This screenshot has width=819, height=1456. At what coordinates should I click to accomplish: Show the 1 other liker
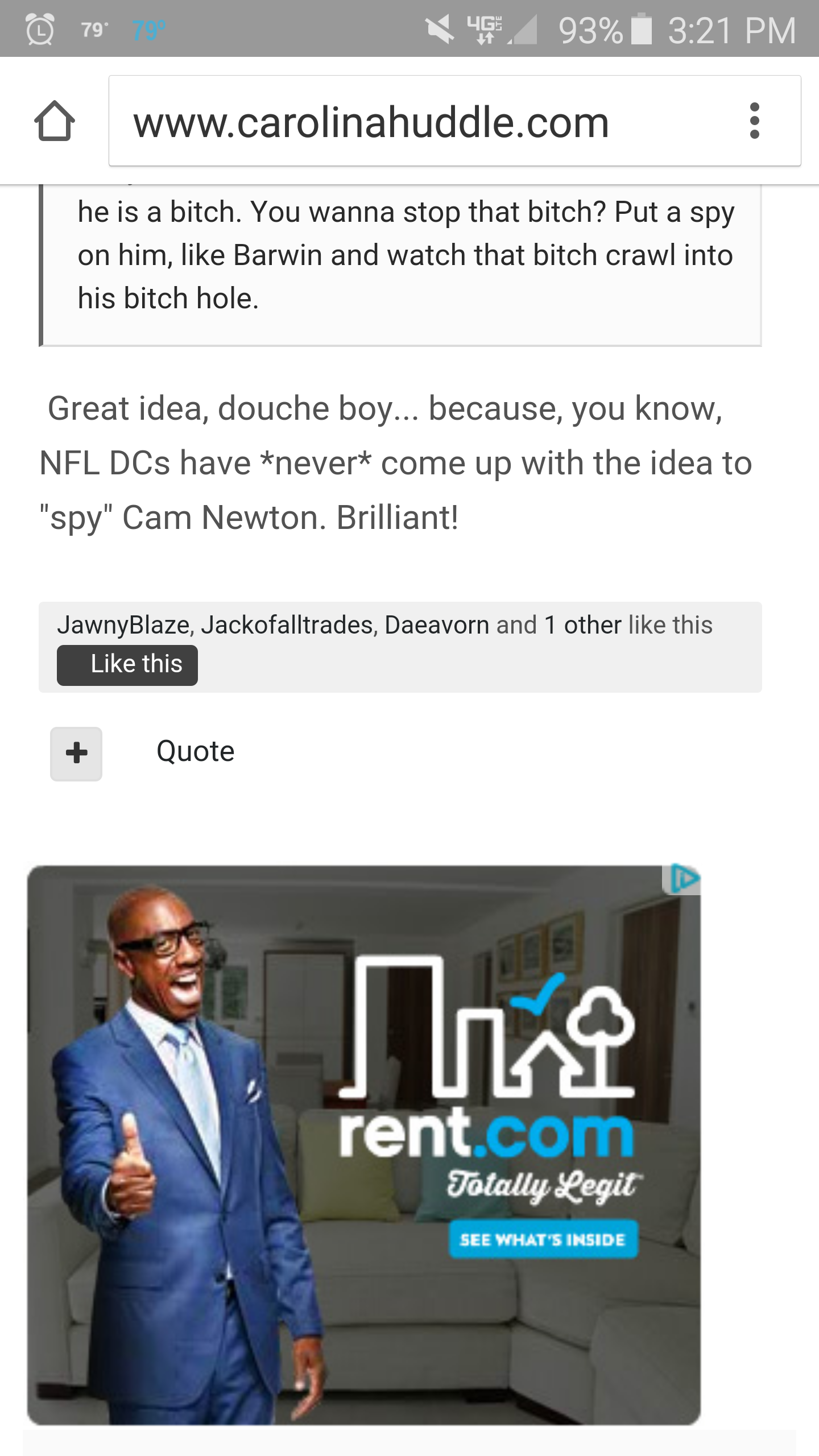582,625
